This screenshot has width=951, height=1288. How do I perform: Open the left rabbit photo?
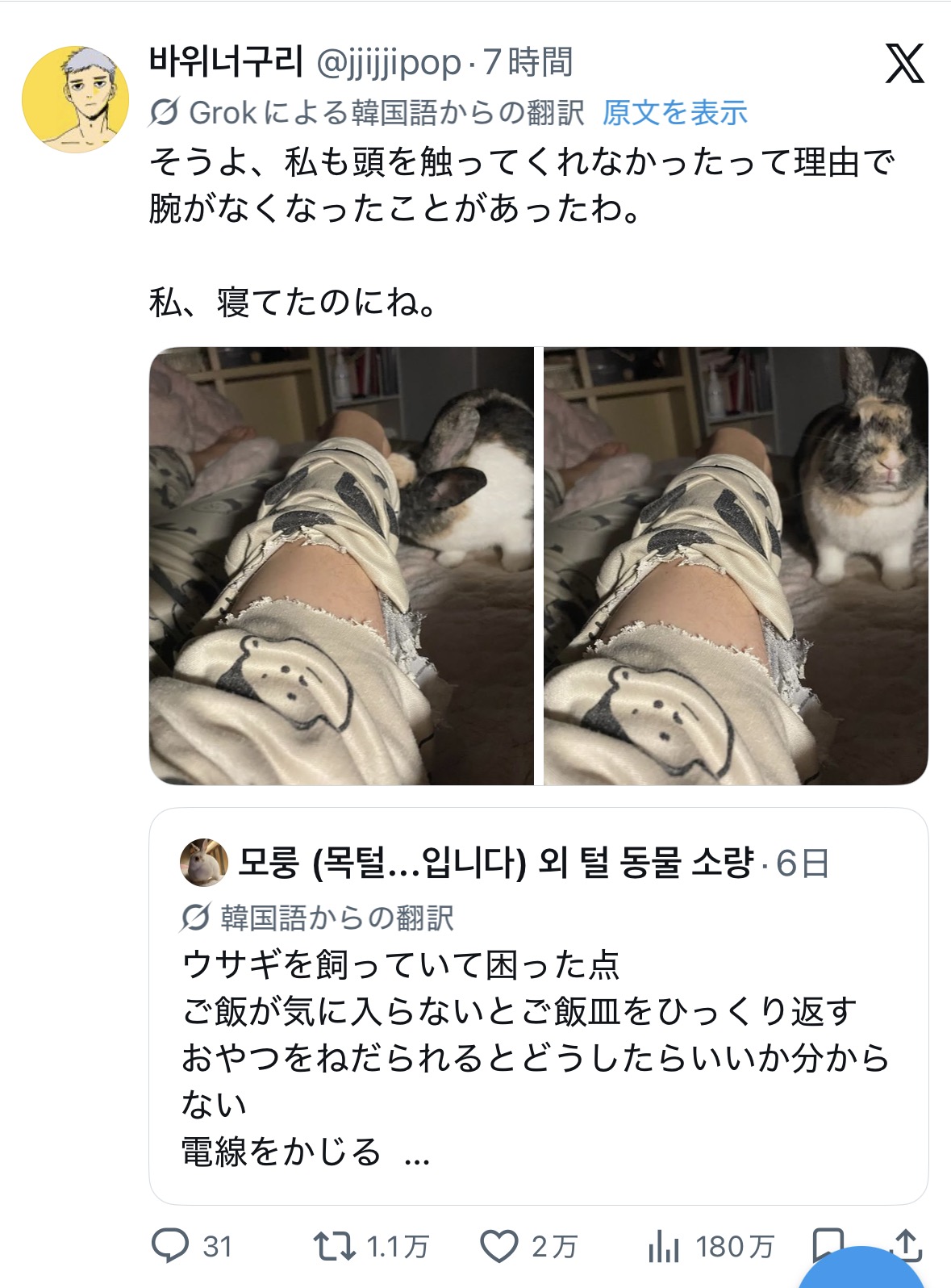[341, 566]
